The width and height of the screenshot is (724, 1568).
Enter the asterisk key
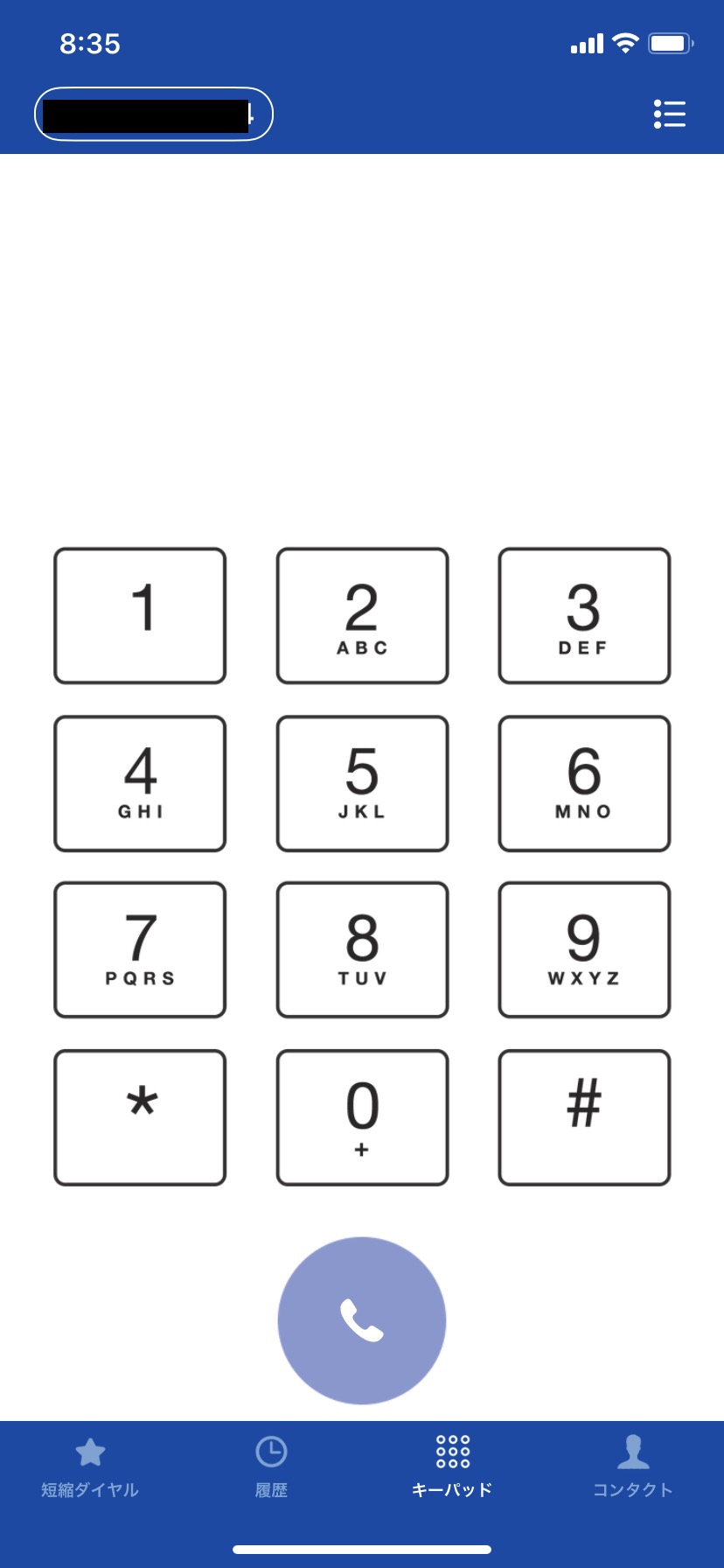140,1118
